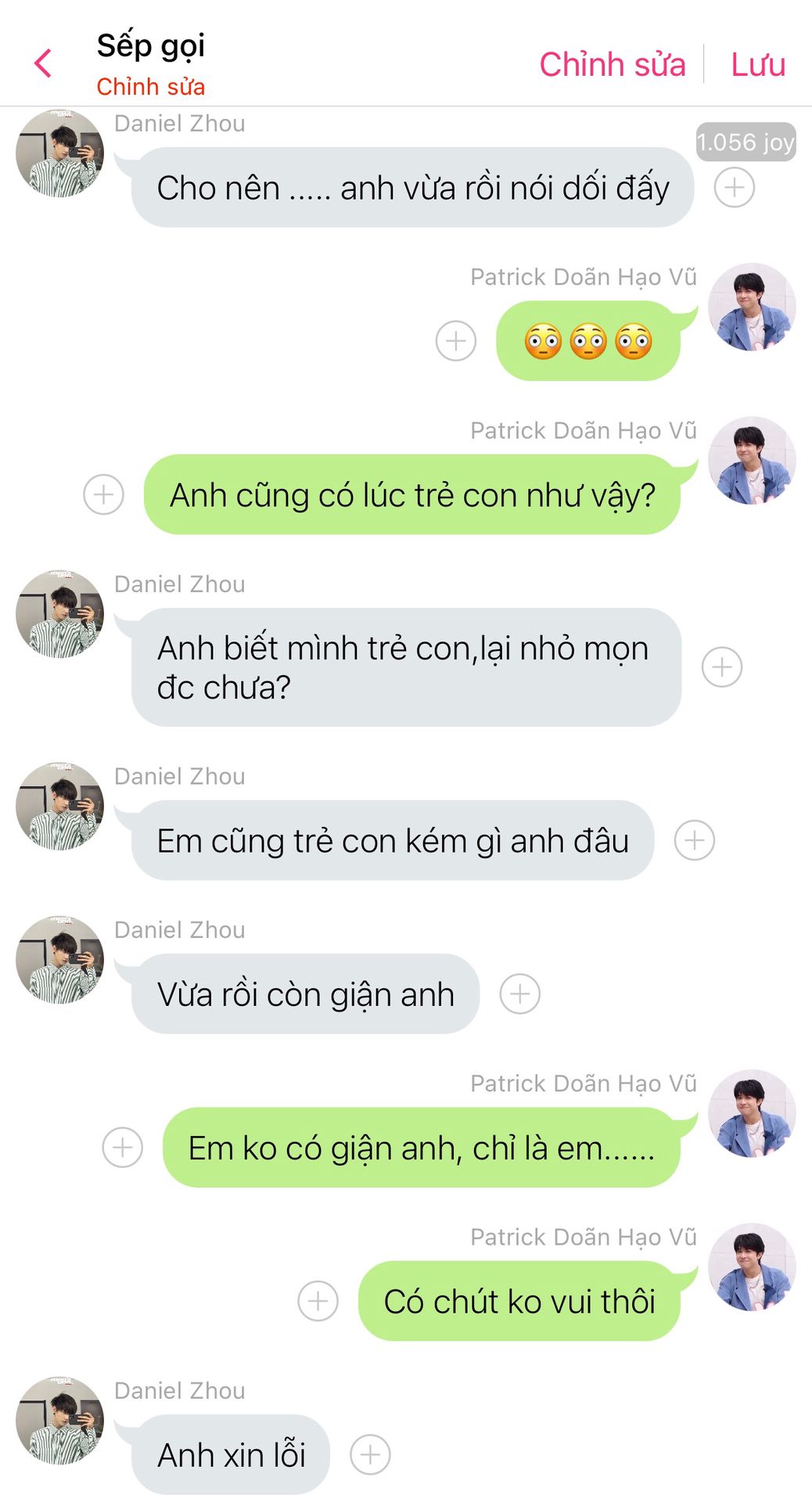
Task: Tap plus beside "Vừa rồi còn giận anh"
Action: pos(519,994)
